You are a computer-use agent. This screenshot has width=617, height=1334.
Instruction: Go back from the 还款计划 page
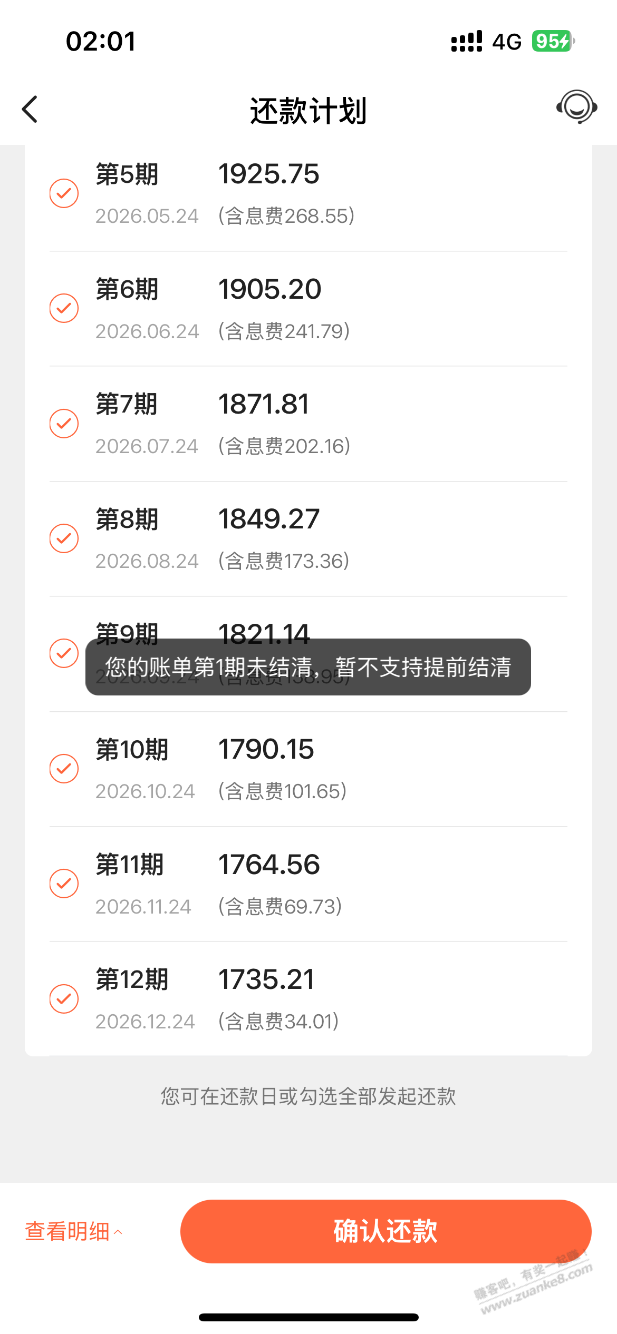pyautogui.click(x=30, y=109)
